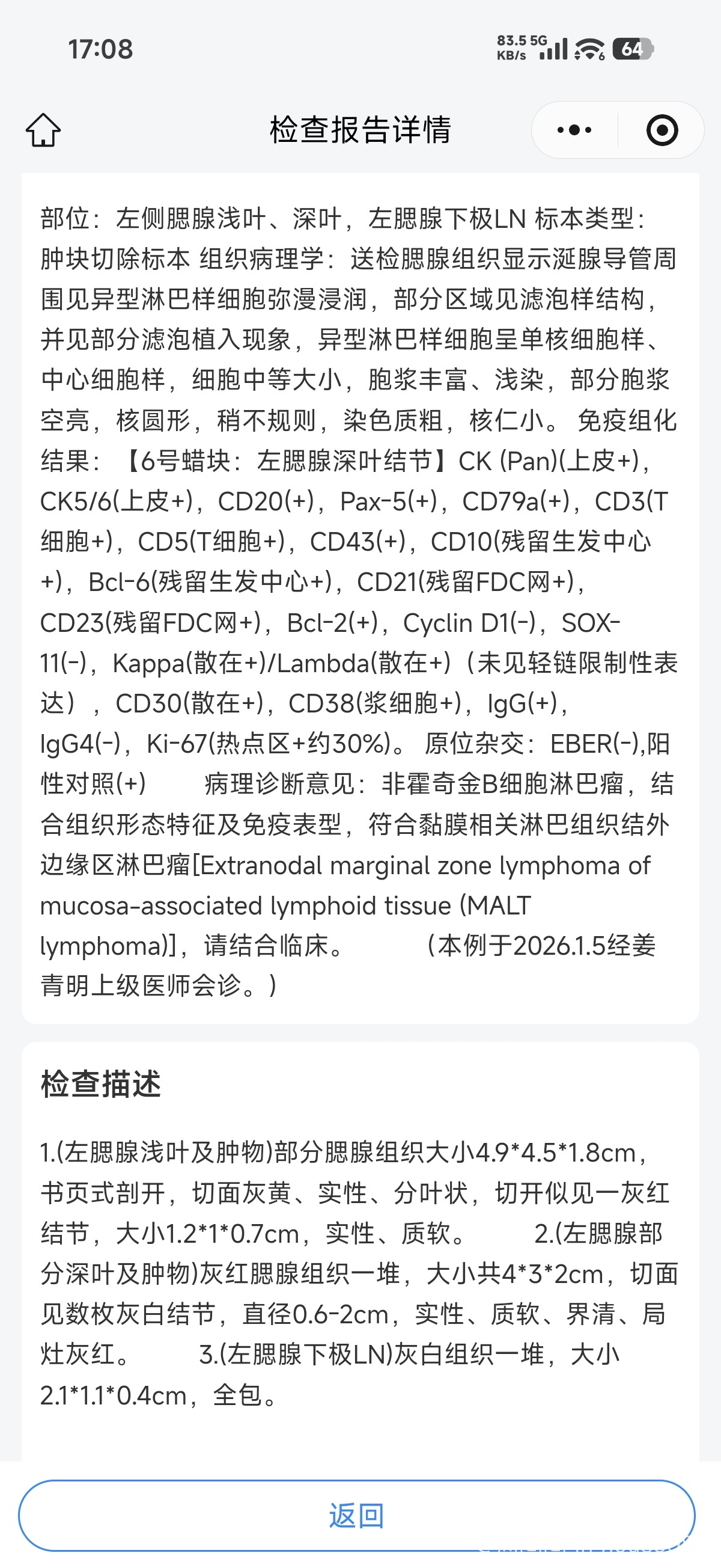
Task: Tap the 返回 button to go back
Action: point(356,1516)
